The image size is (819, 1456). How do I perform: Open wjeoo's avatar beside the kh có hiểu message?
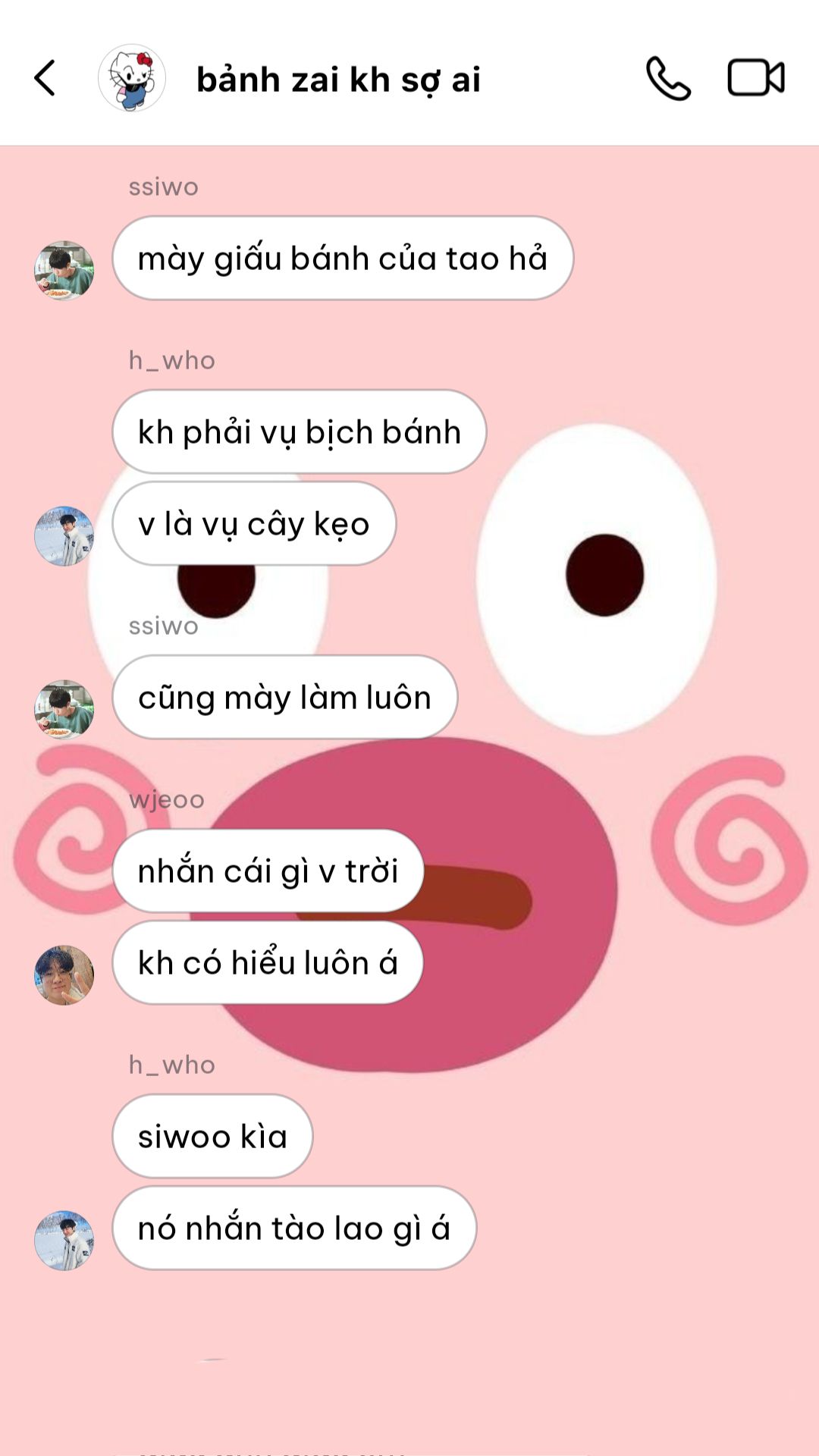click(64, 975)
